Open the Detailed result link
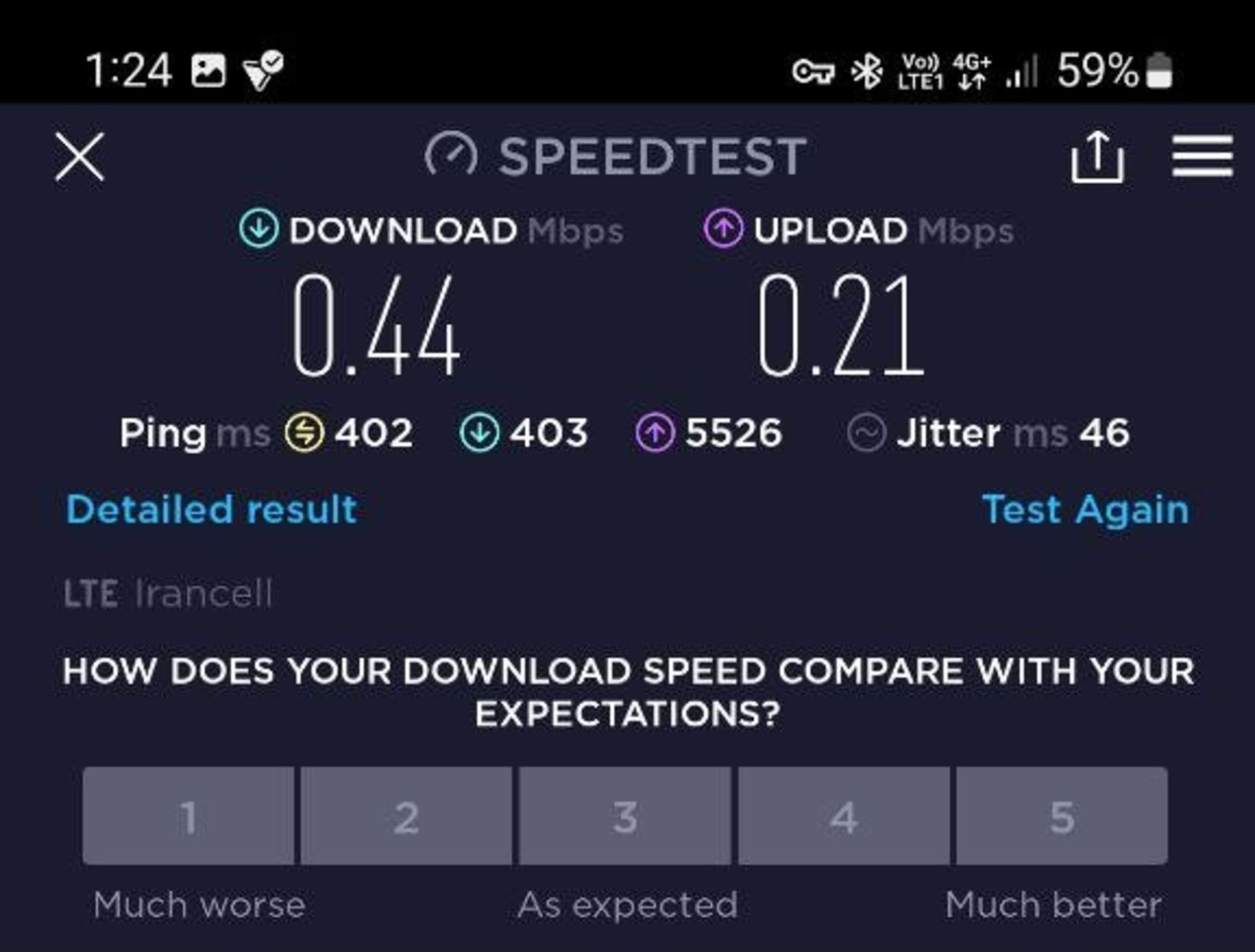1255x952 pixels. point(211,509)
